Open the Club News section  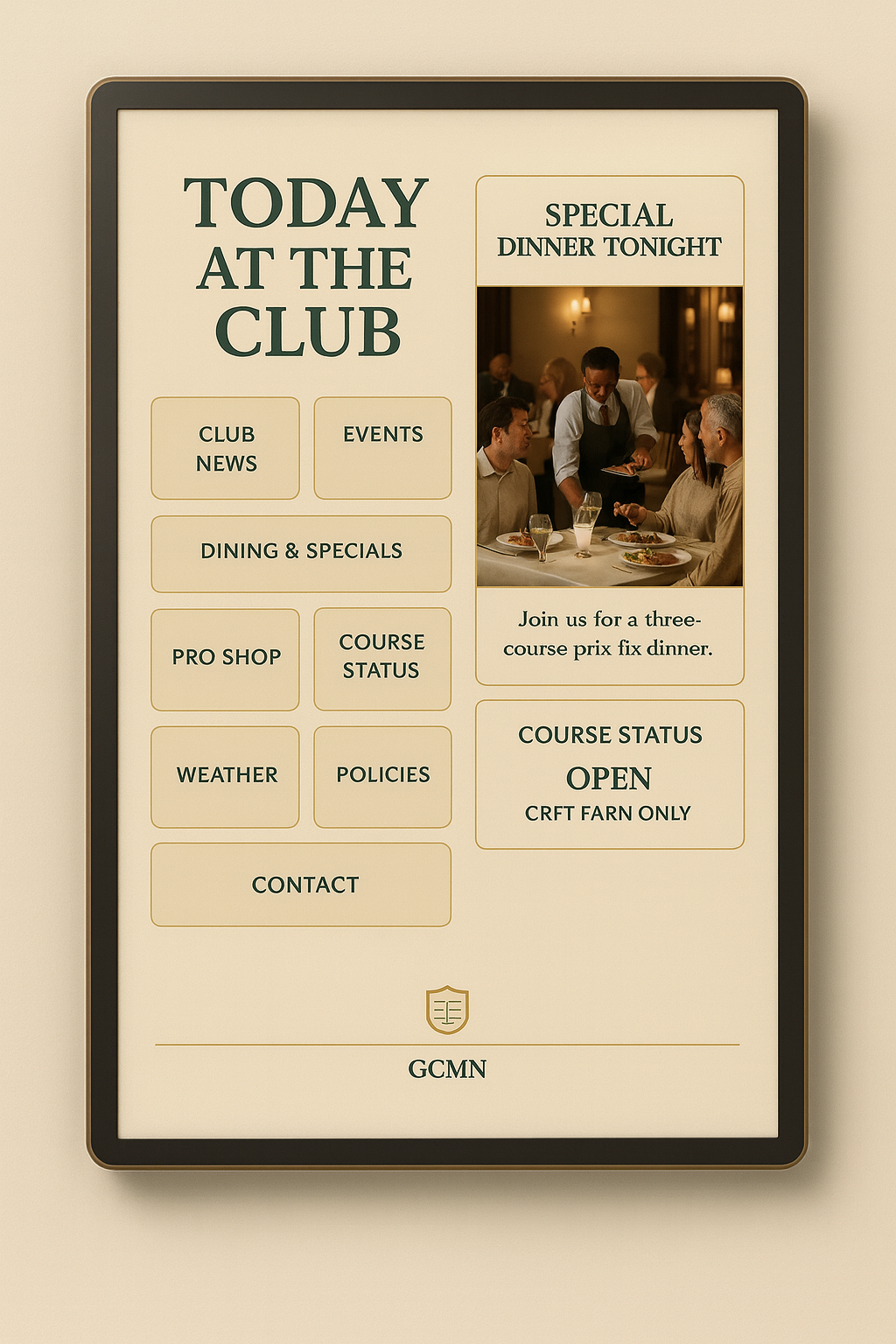tap(226, 448)
